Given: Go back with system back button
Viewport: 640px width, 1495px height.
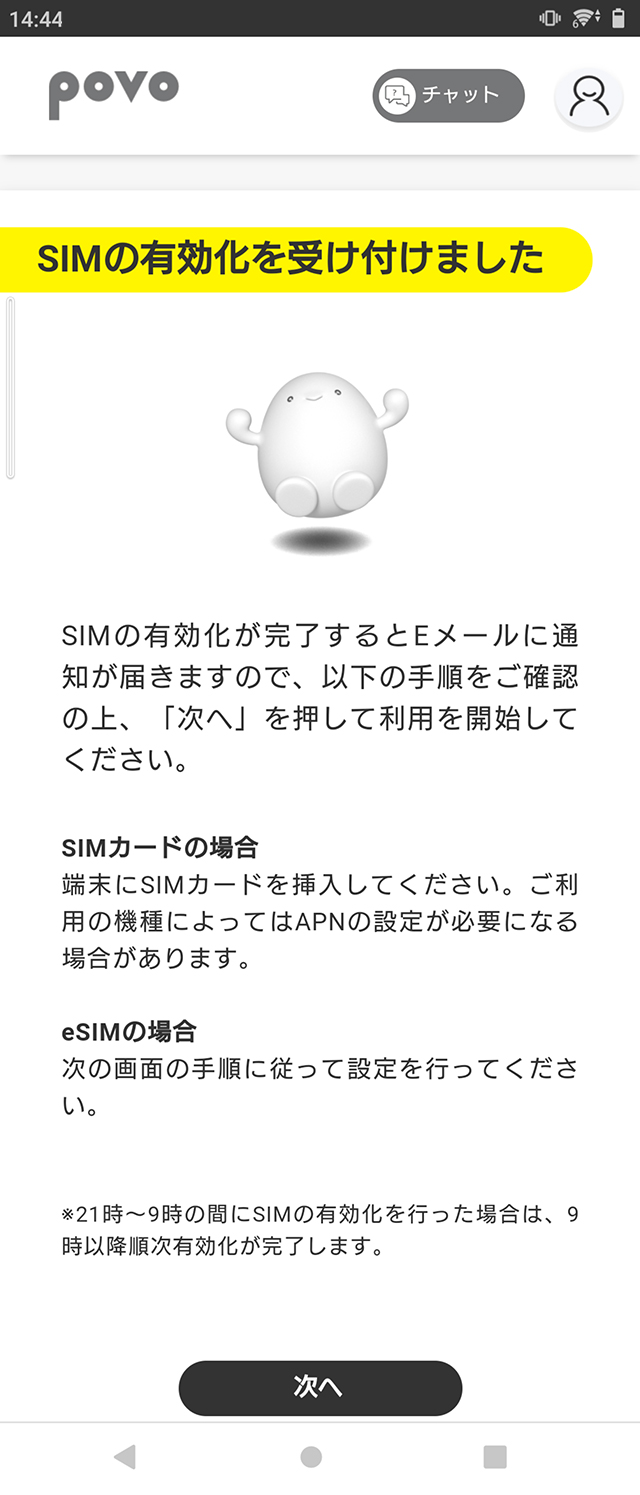Looking at the screenshot, I should click(x=125, y=1457).
